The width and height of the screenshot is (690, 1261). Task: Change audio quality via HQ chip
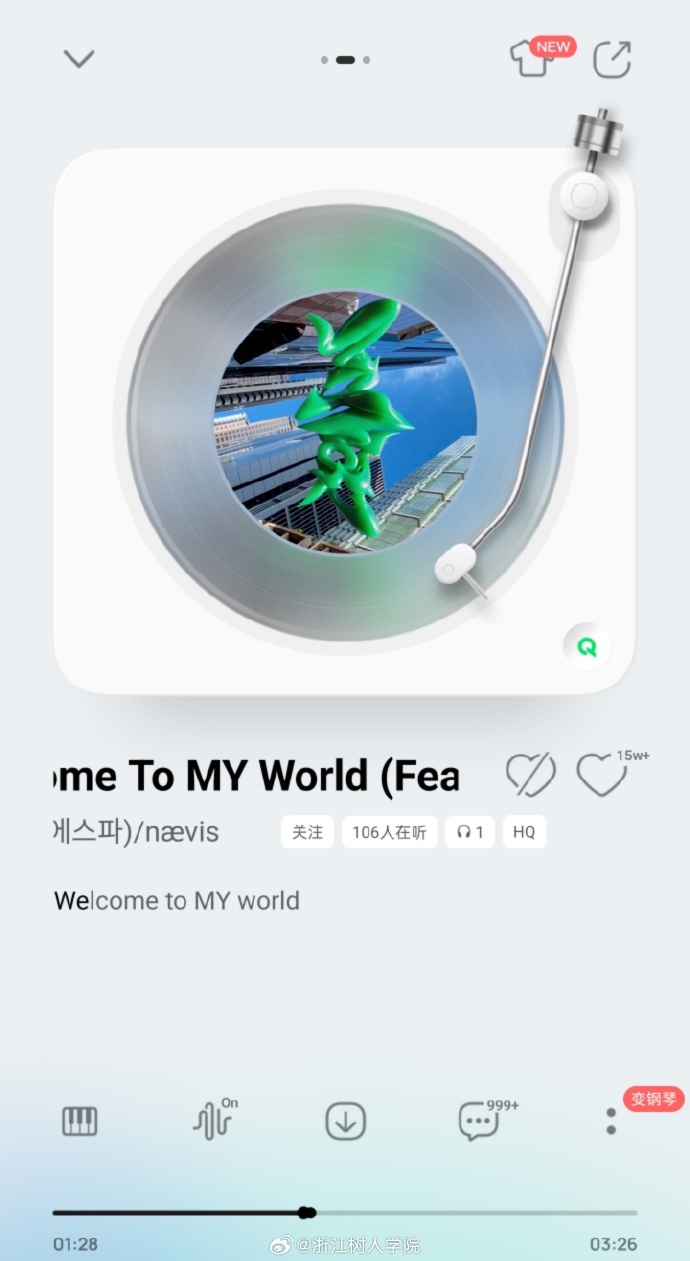[x=524, y=832]
